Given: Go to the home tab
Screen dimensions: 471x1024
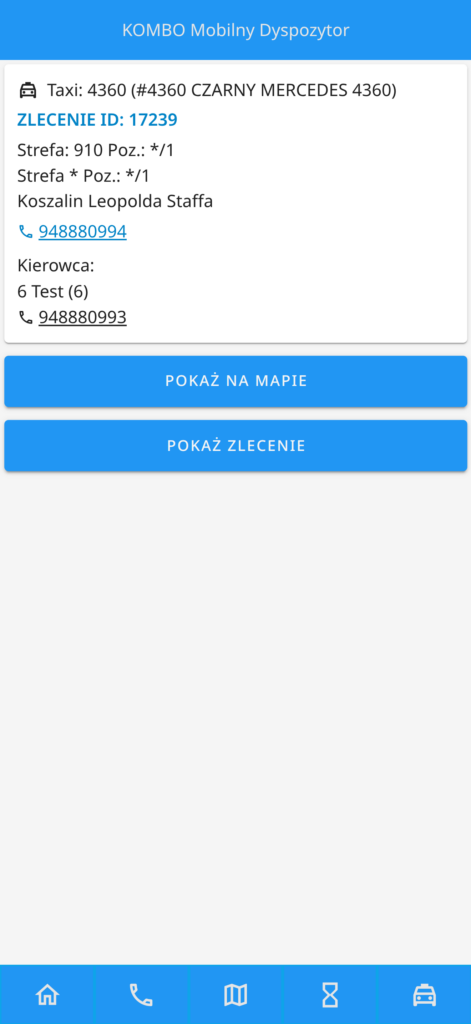Looking at the screenshot, I should [47, 995].
